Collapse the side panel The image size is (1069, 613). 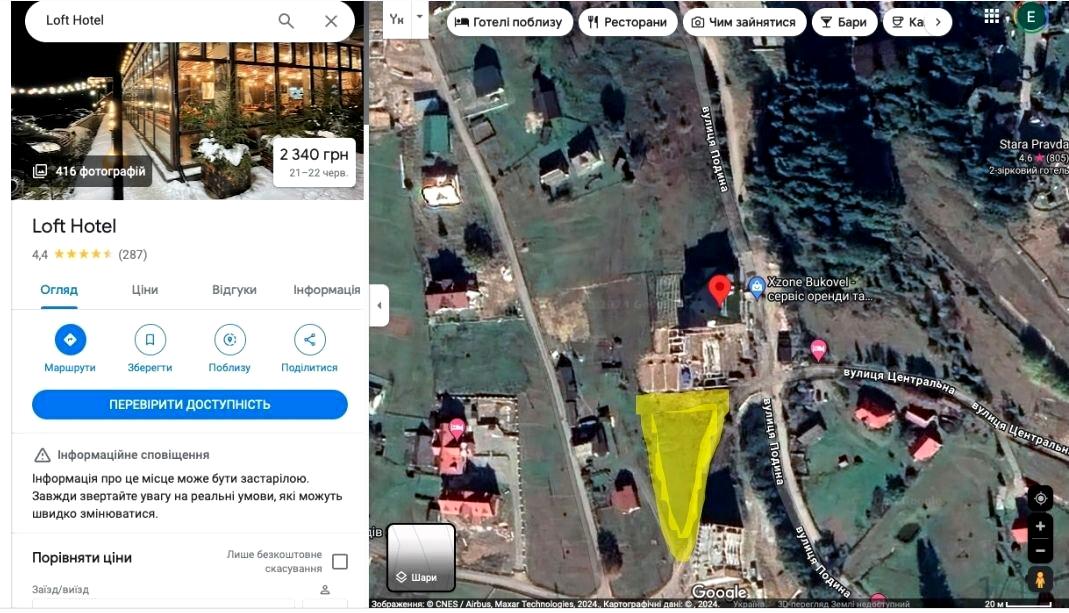379,305
